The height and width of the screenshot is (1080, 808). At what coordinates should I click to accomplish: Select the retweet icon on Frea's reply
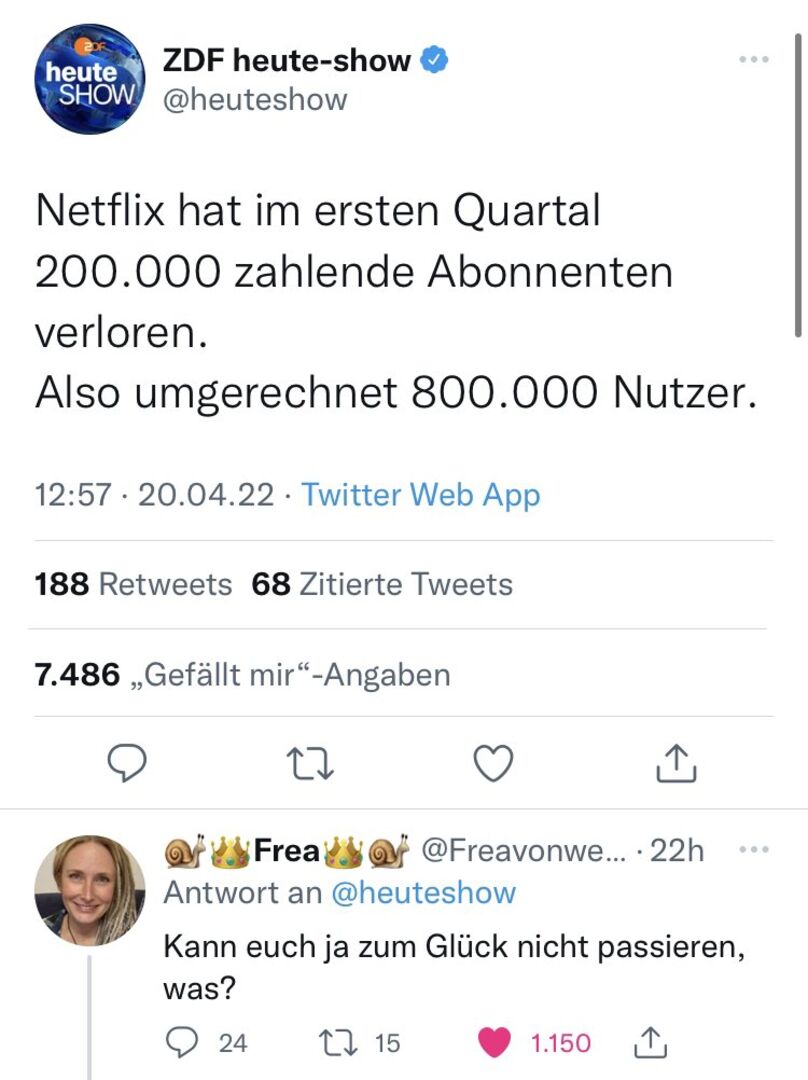(x=340, y=1041)
